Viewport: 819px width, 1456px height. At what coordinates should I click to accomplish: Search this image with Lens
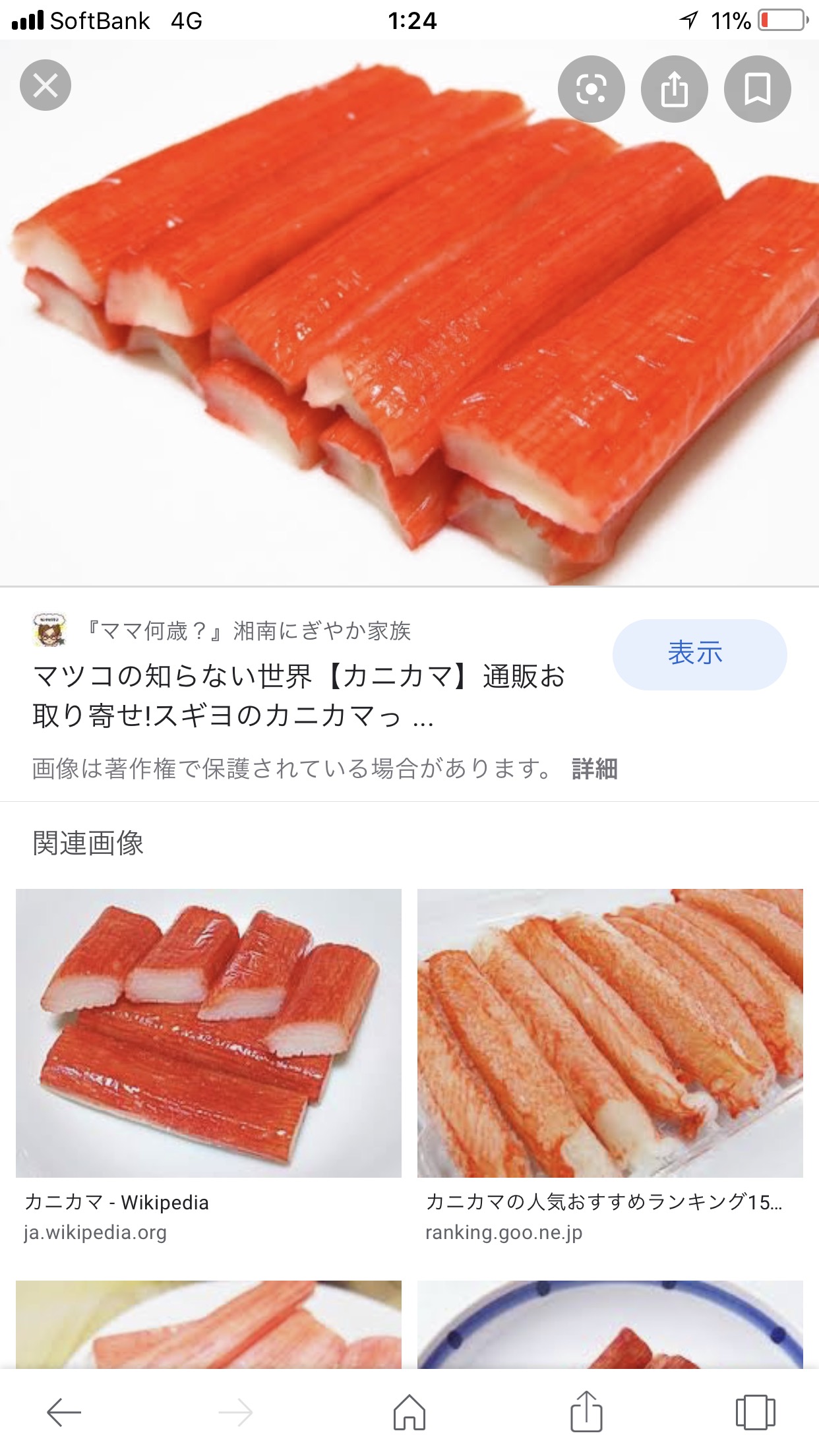tap(591, 89)
